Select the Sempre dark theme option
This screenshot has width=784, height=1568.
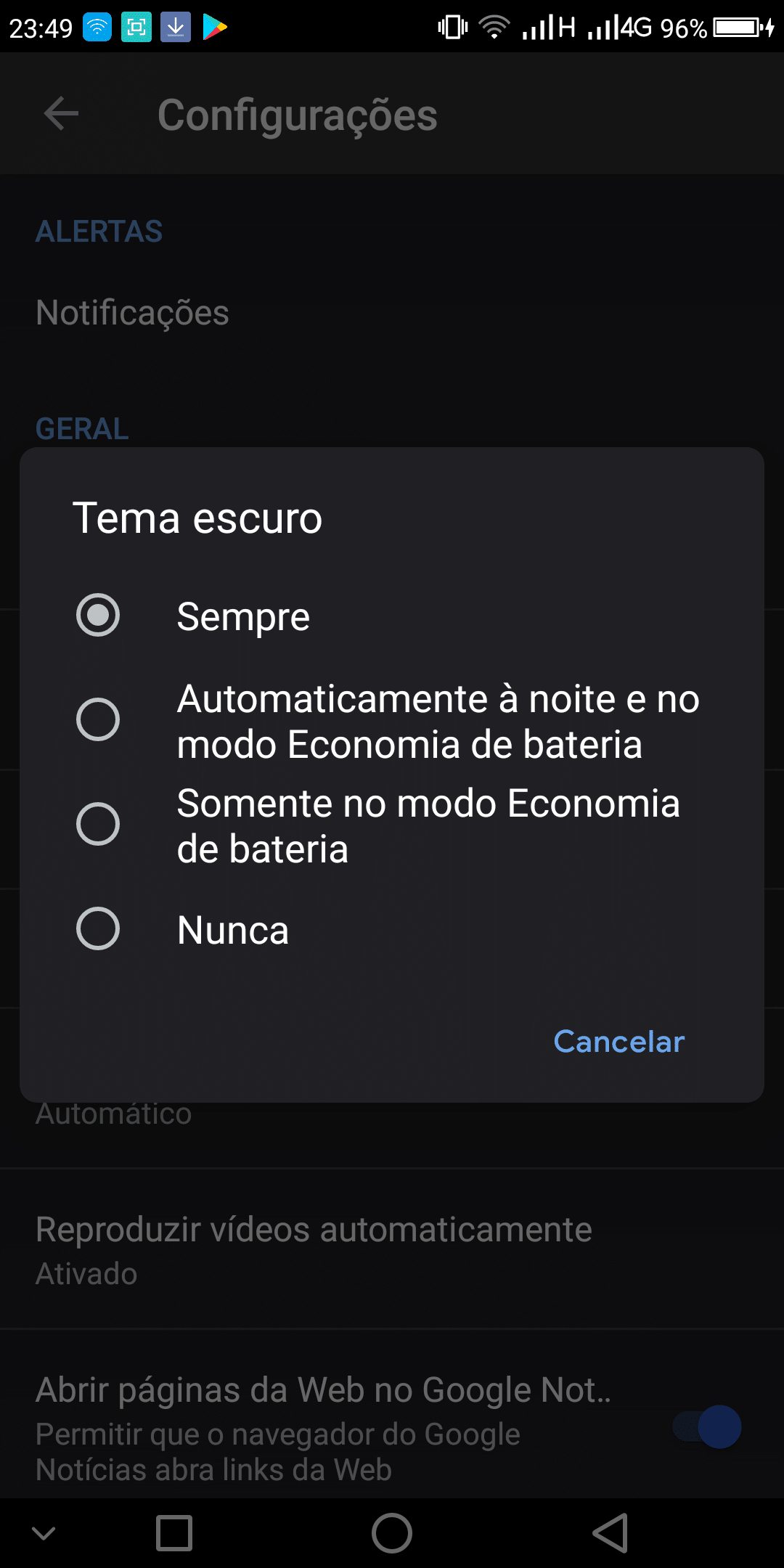98,616
